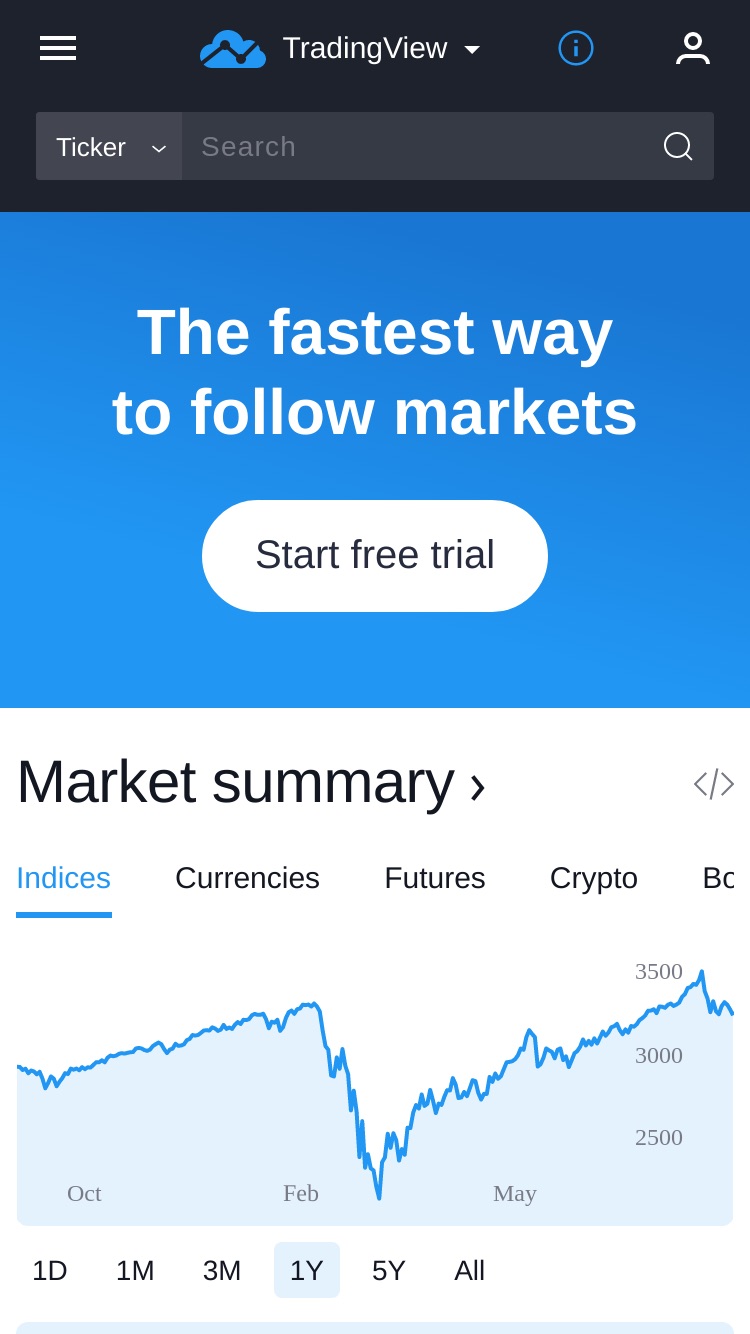The height and width of the screenshot is (1334, 750).
Task: Open the user profile icon
Action: point(693,48)
